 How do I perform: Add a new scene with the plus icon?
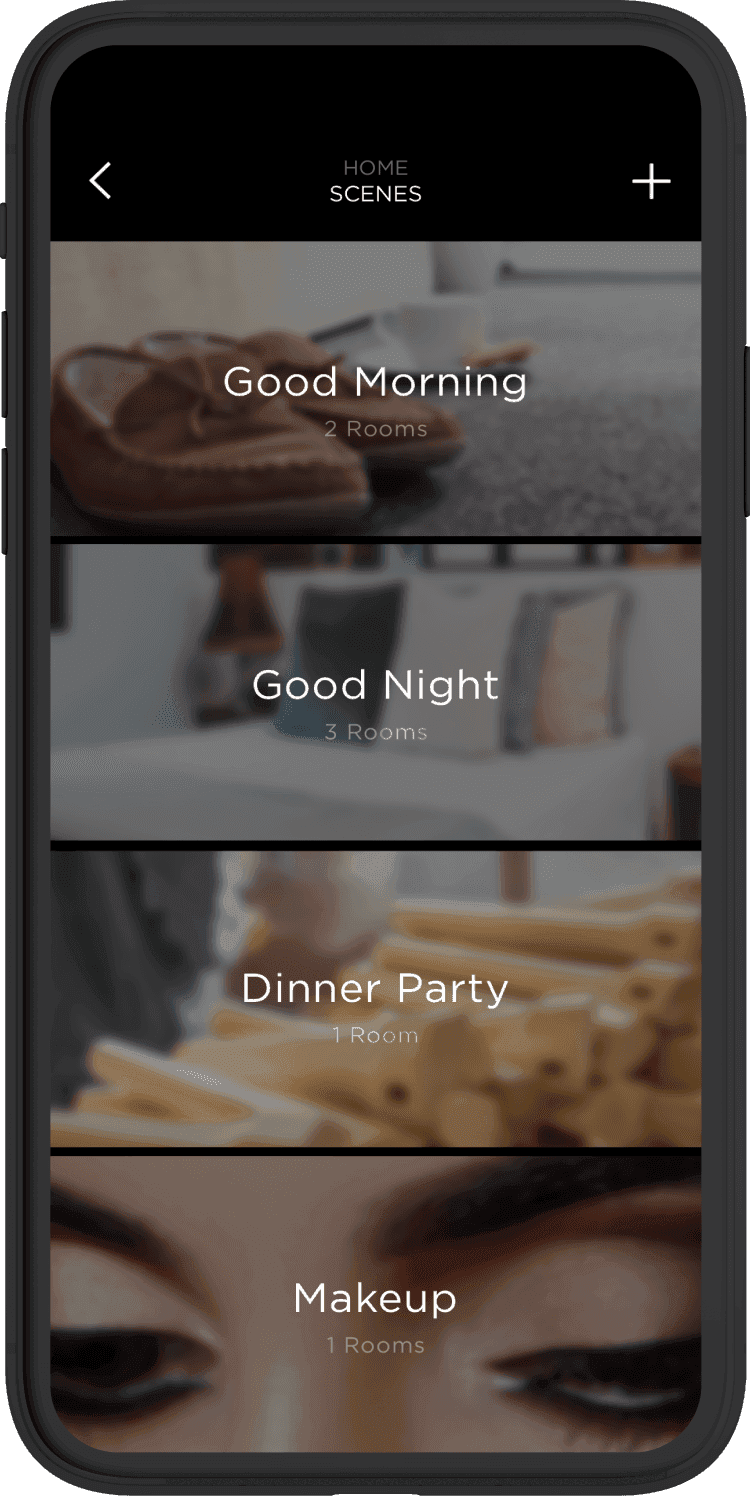[651, 181]
